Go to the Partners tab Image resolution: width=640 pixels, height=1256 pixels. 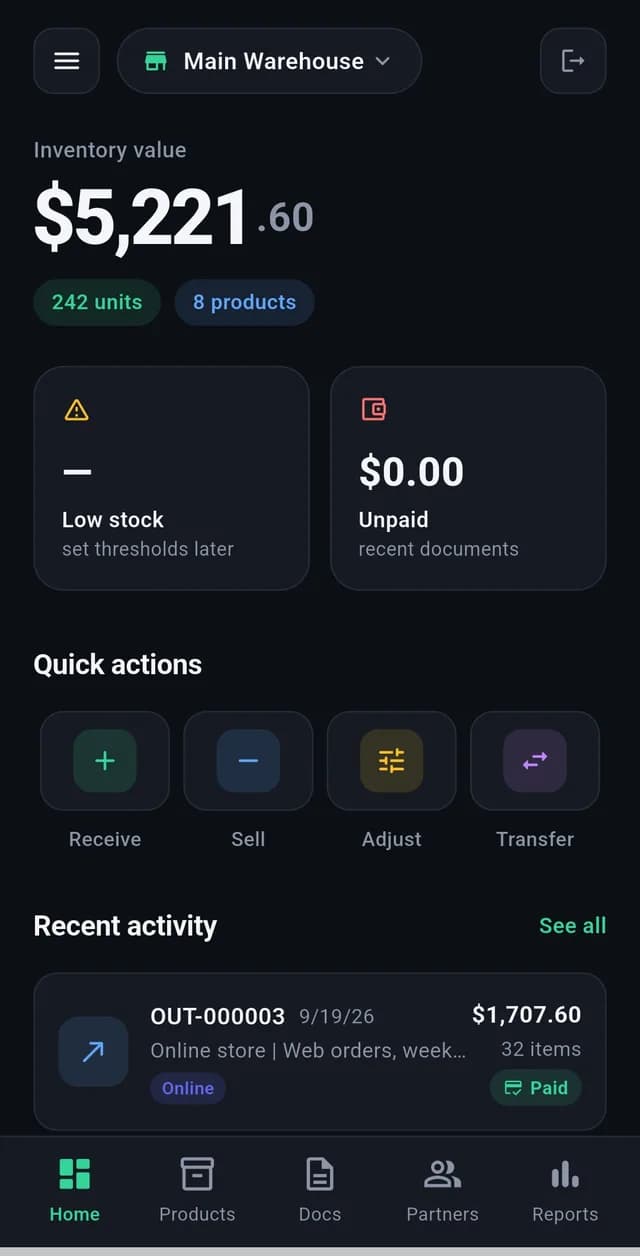442,1190
